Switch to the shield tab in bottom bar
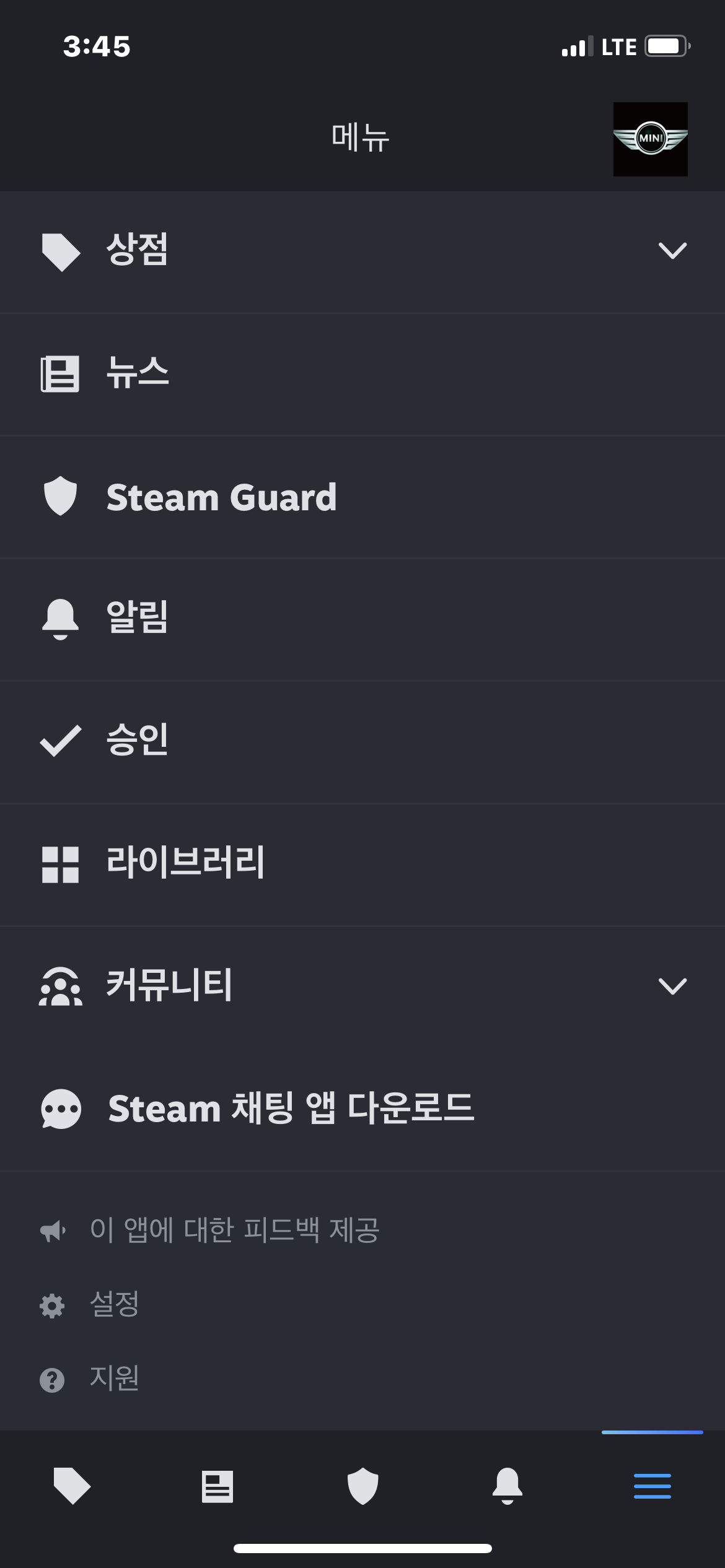 tap(362, 1486)
